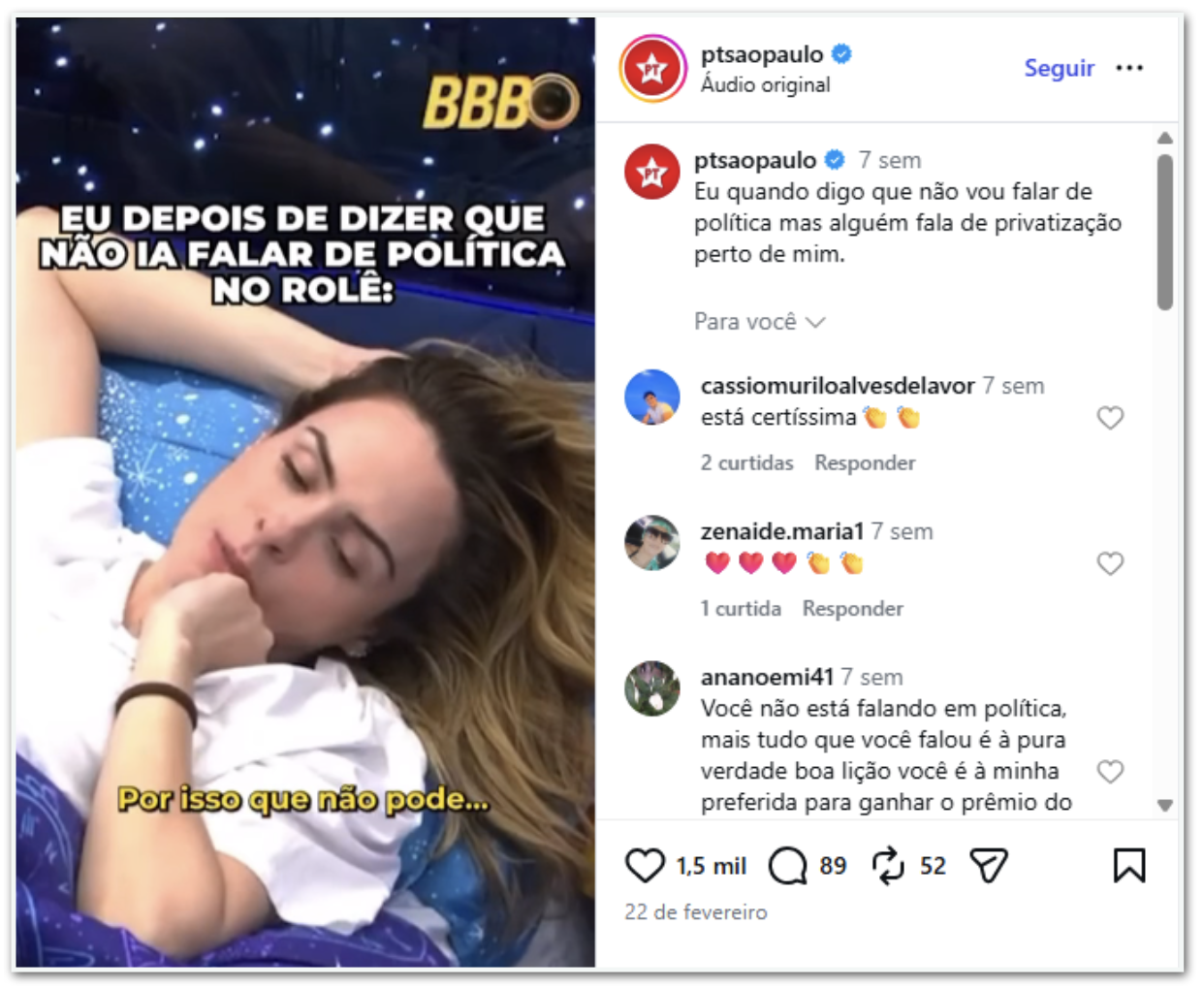Follow ptsaopaulo with the Seguir button
Viewport: 1204px width, 989px height.
tap(1059, 68)
